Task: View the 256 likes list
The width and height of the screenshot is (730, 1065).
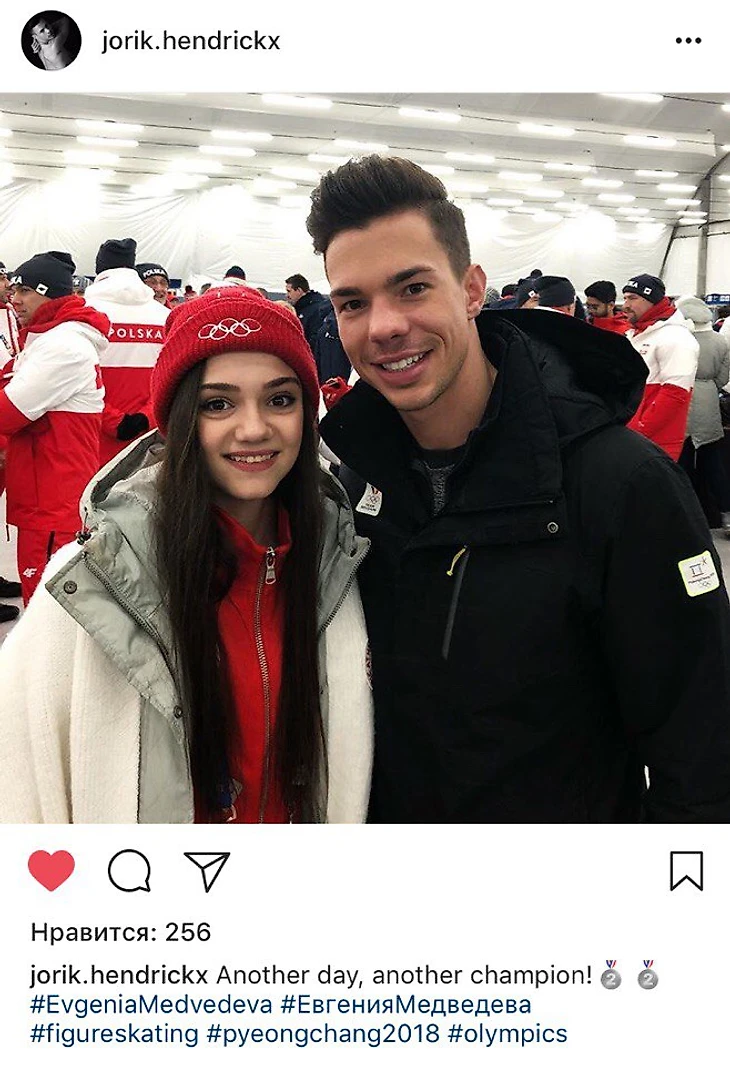Action: (x=121, y=933)
